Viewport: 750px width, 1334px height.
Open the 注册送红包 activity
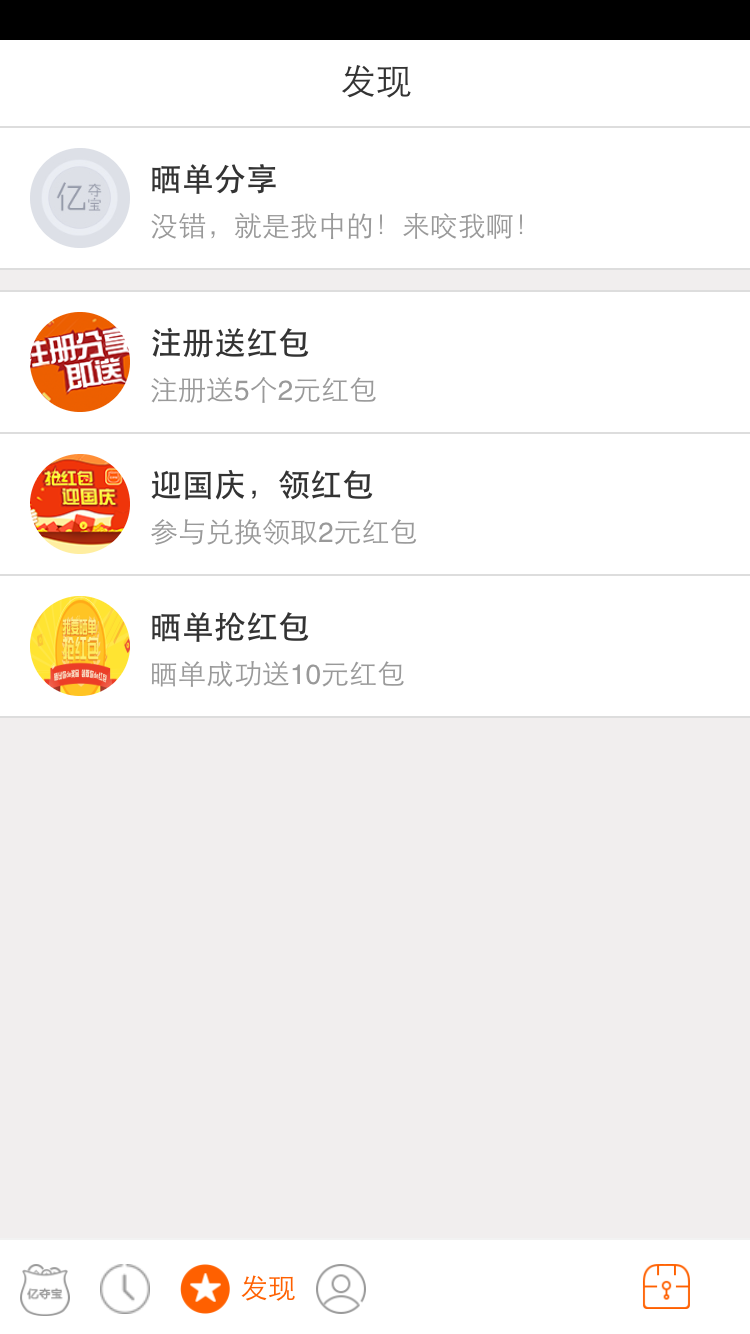click(x=375, y=362)
